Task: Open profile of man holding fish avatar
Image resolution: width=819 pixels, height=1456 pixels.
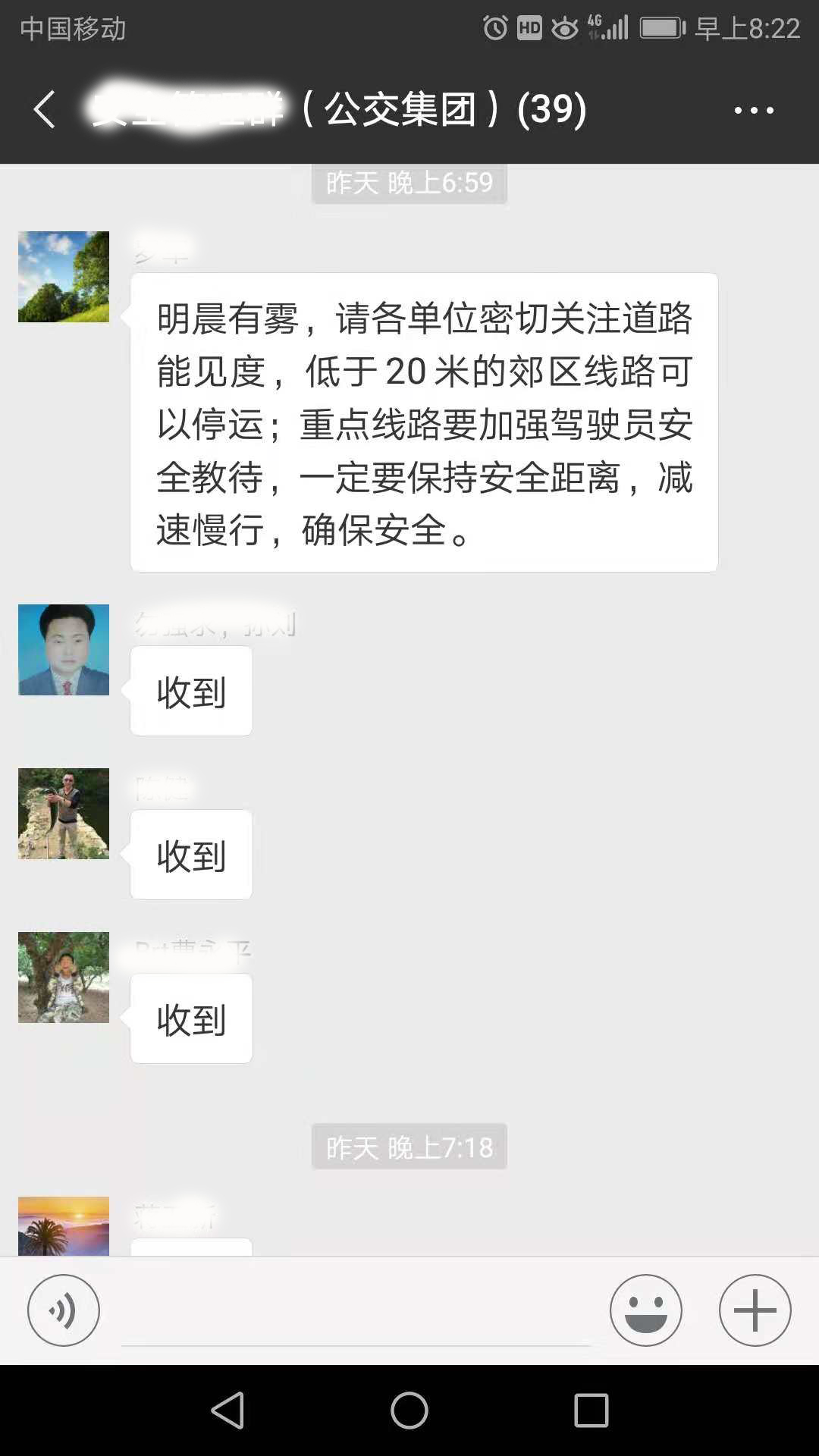Action: click(x=64, y=814)
